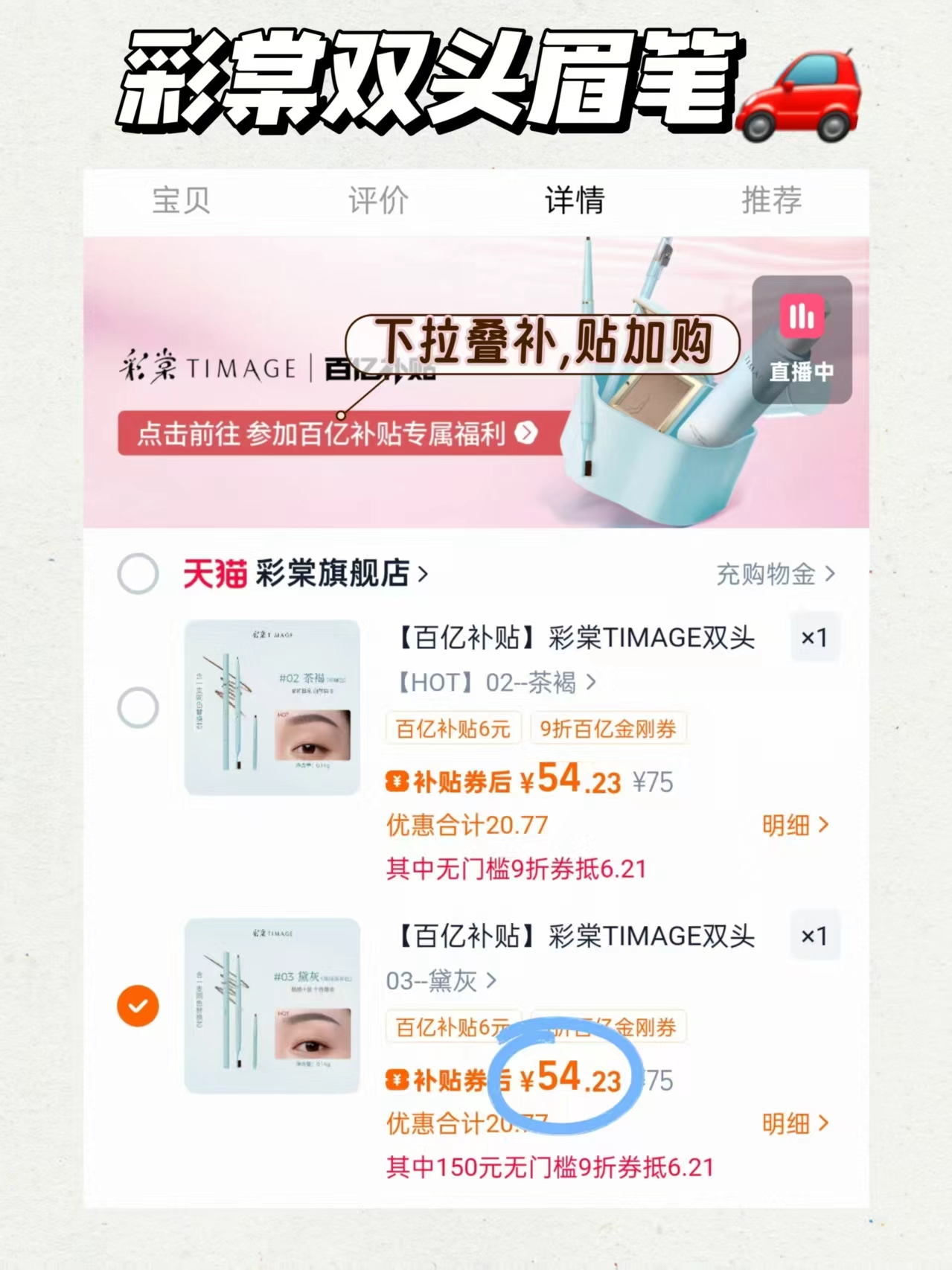
Task: Uncheck the selected 03--黛灰 item
Action: (137, 1005)
